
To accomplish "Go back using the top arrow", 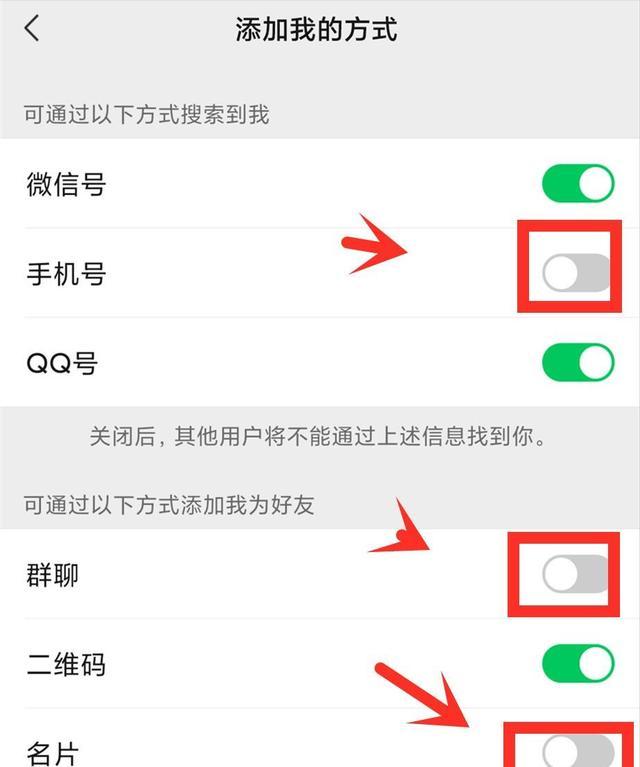I will tap(32, 28).
